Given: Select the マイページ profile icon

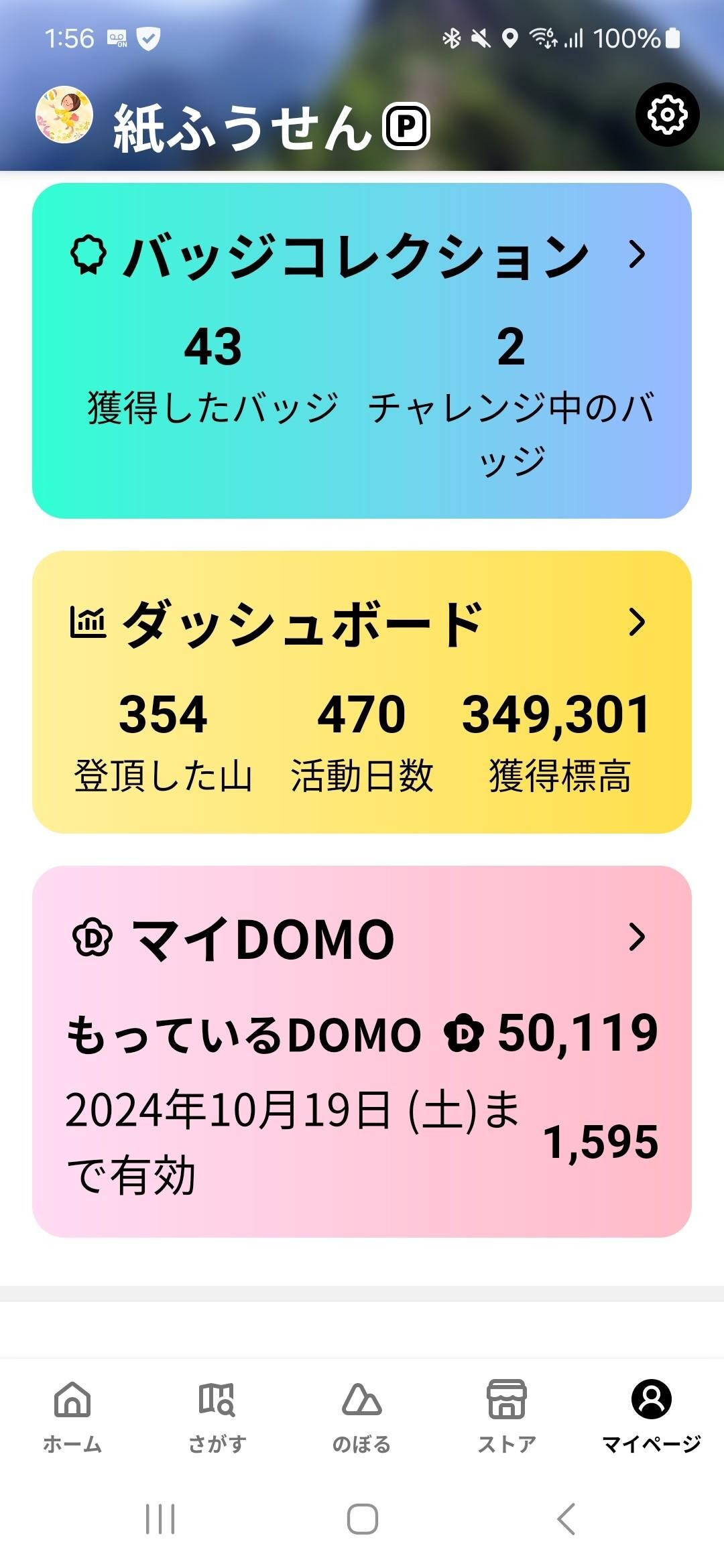Looking at the screenshot, I should (649, 1397).
